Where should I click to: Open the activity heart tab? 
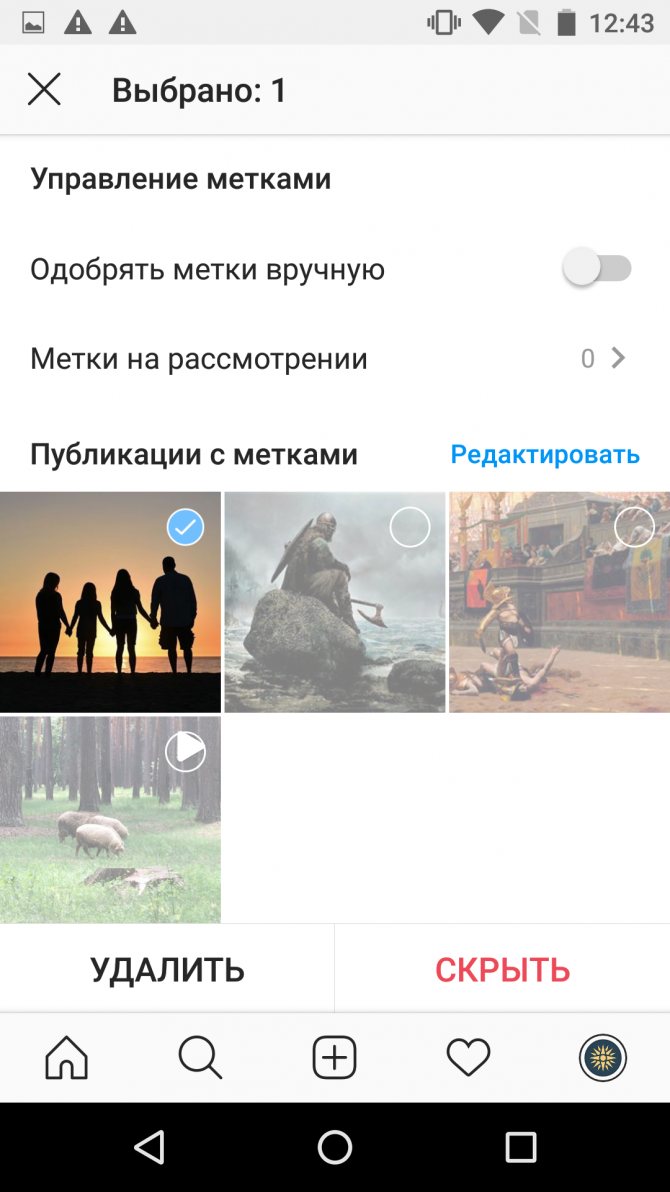pos(468,1058)
